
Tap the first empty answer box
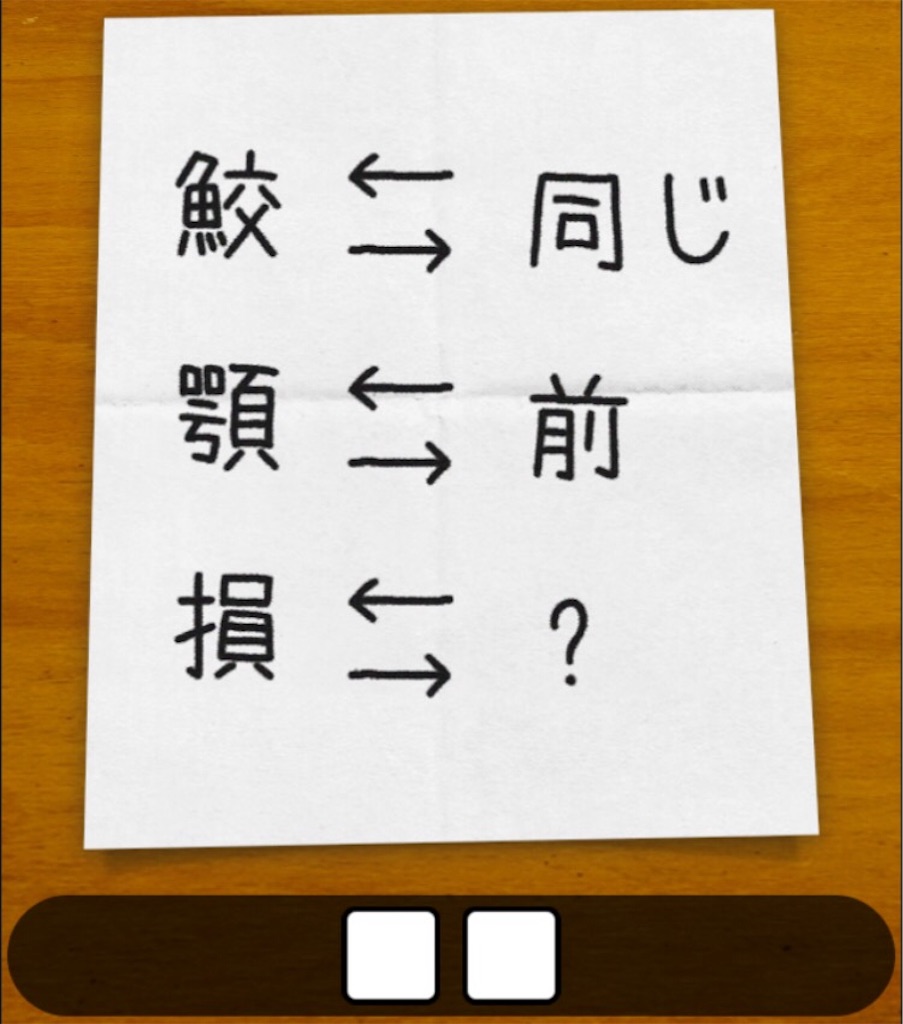pos(391,954)
